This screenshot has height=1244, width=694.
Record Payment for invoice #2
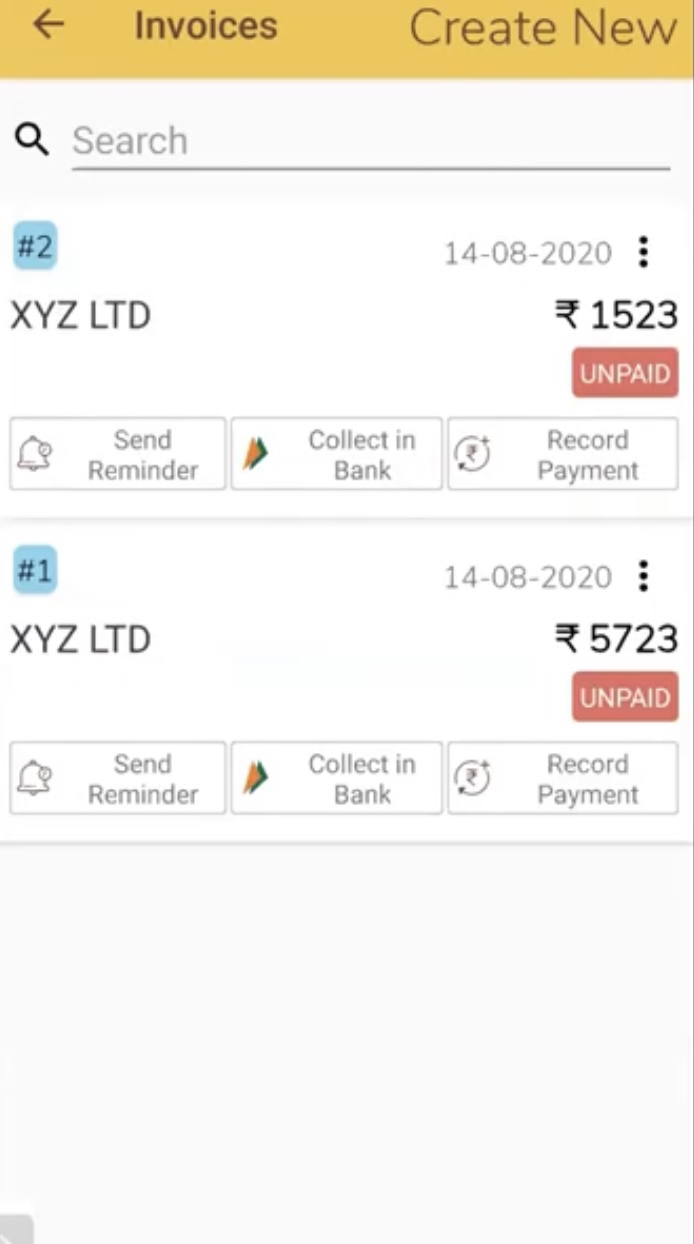click(x=562, y=454)
